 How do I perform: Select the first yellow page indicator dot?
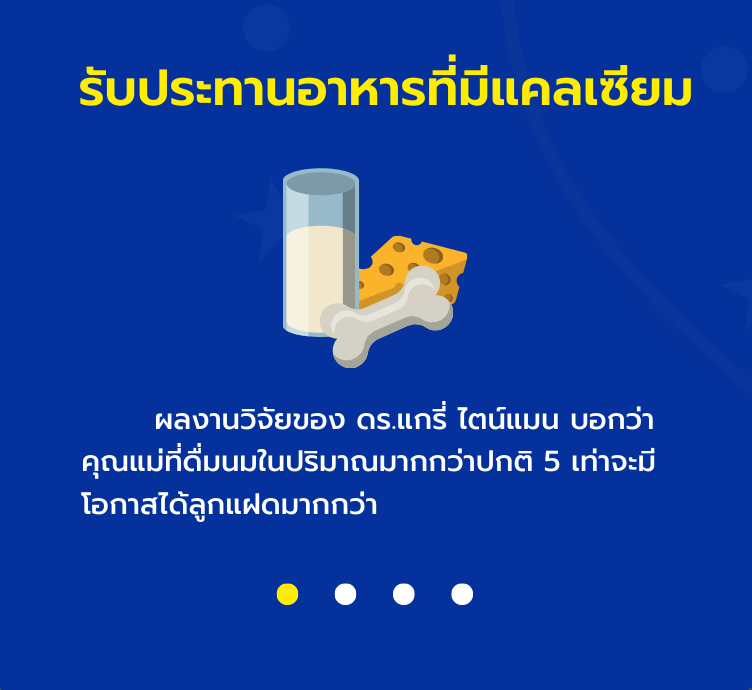(287, 594)
